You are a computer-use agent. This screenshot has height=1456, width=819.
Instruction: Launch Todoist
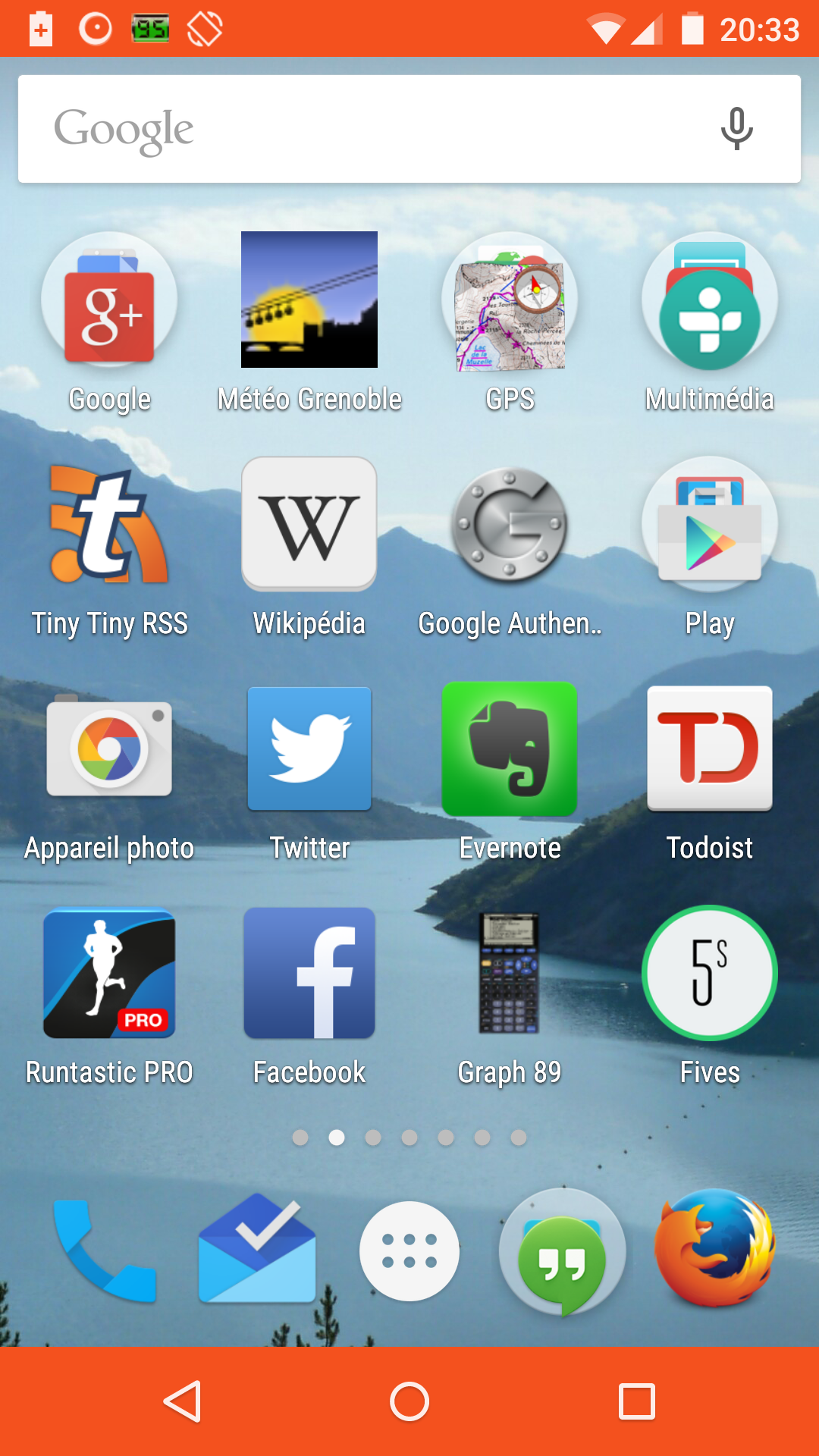710,749
